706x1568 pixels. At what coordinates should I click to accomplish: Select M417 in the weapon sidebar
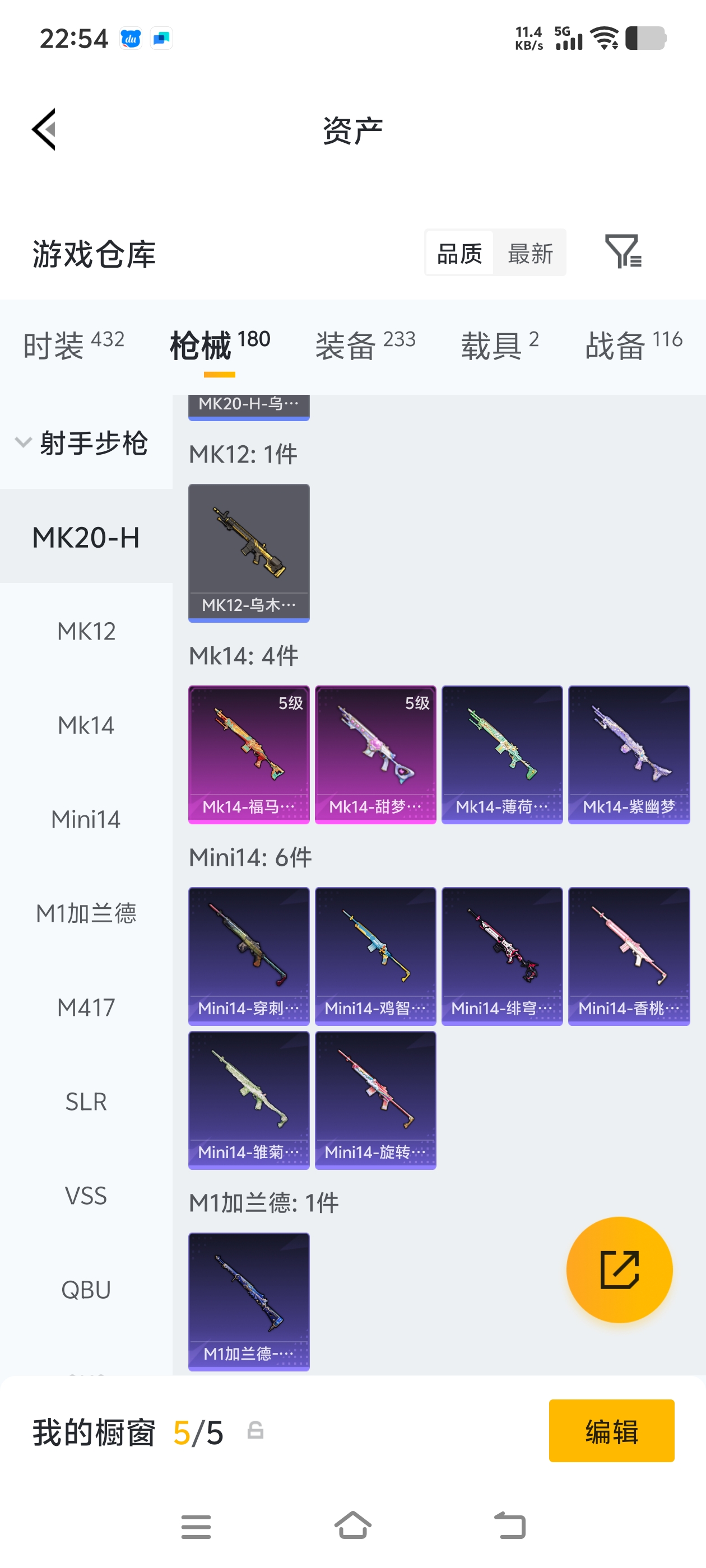tap(86, 1007)
